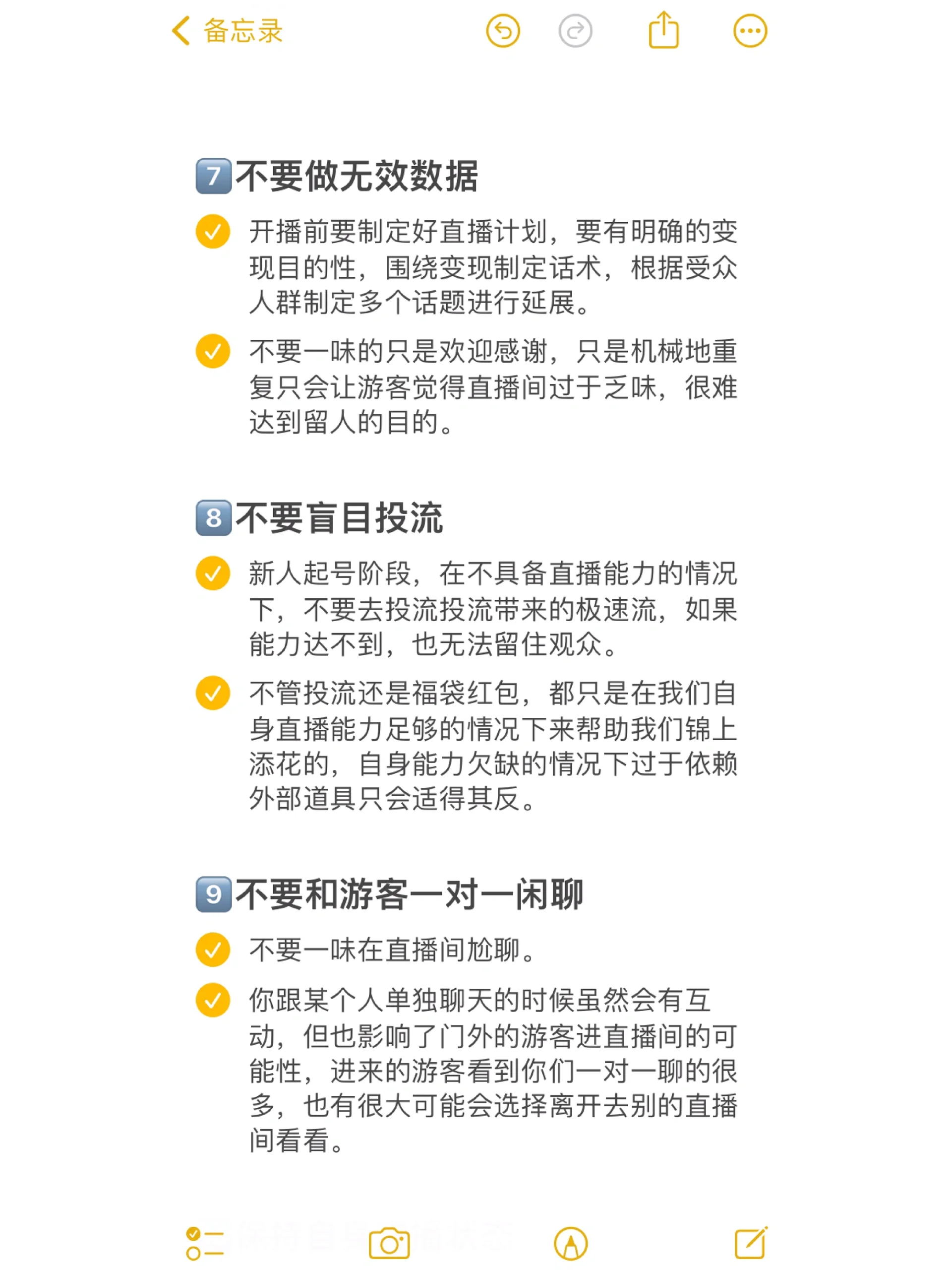
Task: Tap the checklist formatting button
Action: 204,1244
